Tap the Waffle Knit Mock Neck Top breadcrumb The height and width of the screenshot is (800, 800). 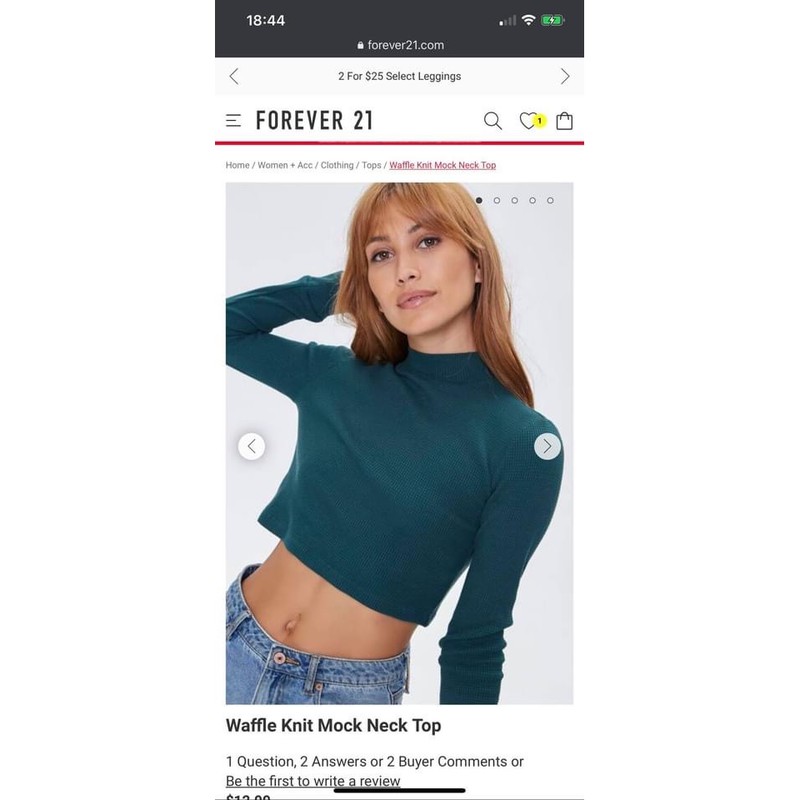[x=442, y=165]
